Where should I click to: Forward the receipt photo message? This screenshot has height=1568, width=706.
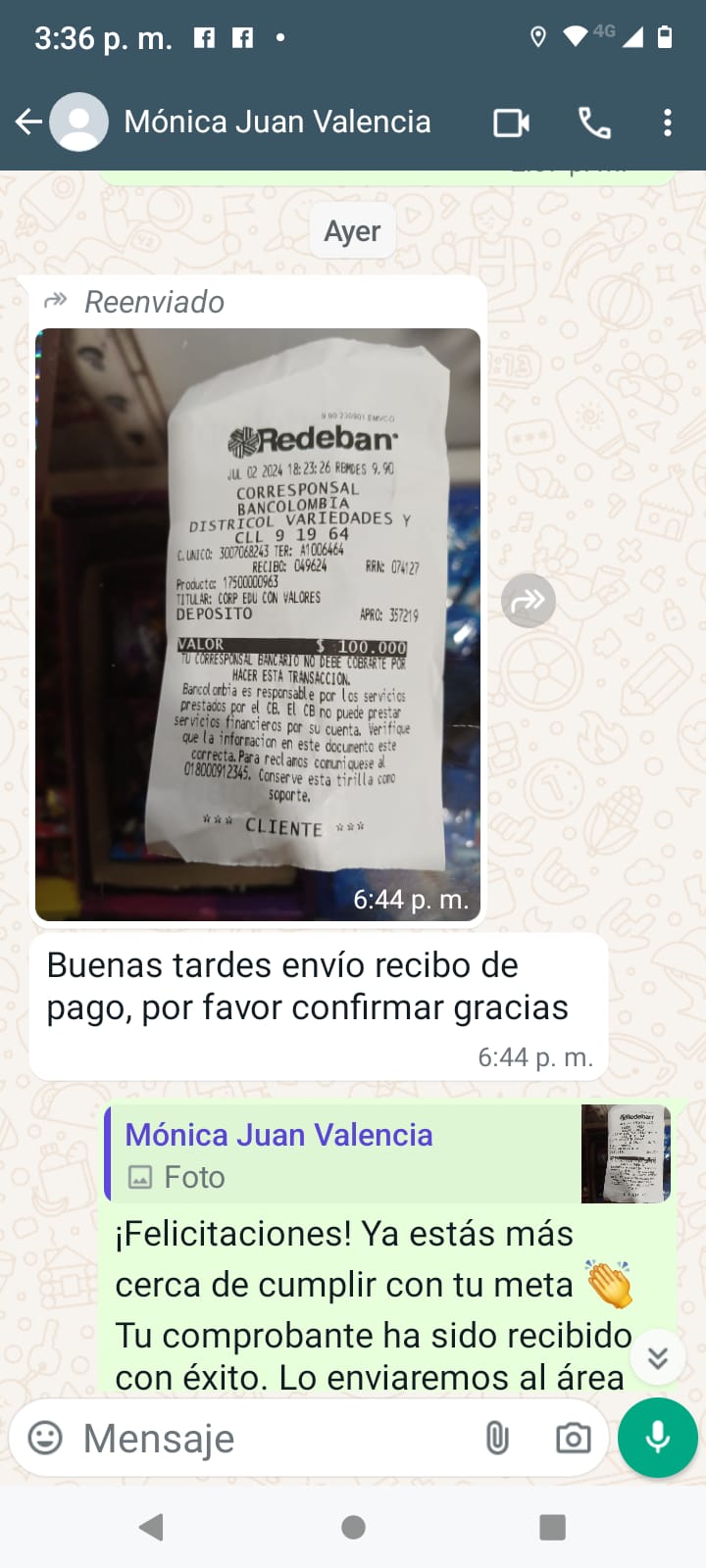coord(529,600)
